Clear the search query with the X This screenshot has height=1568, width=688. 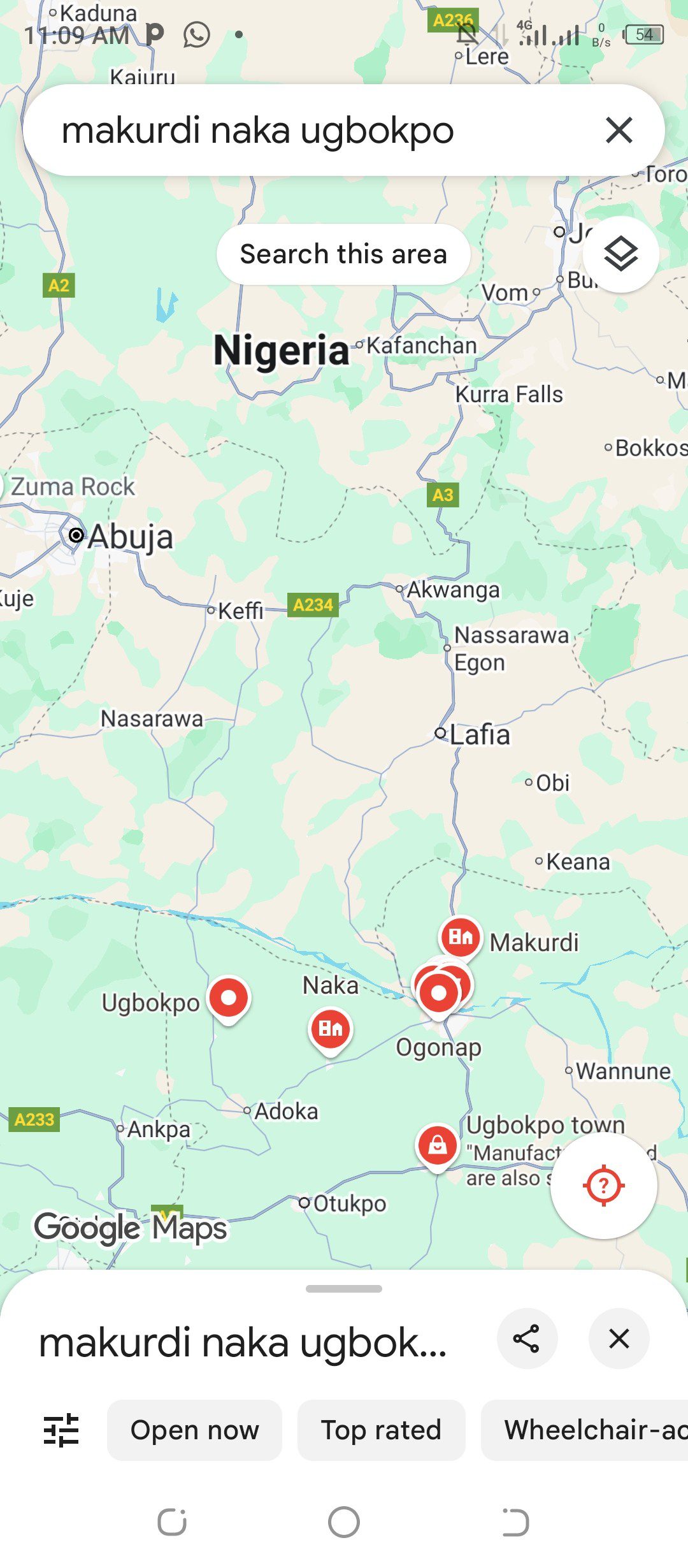pyautogui.click(x=619, y=130)
